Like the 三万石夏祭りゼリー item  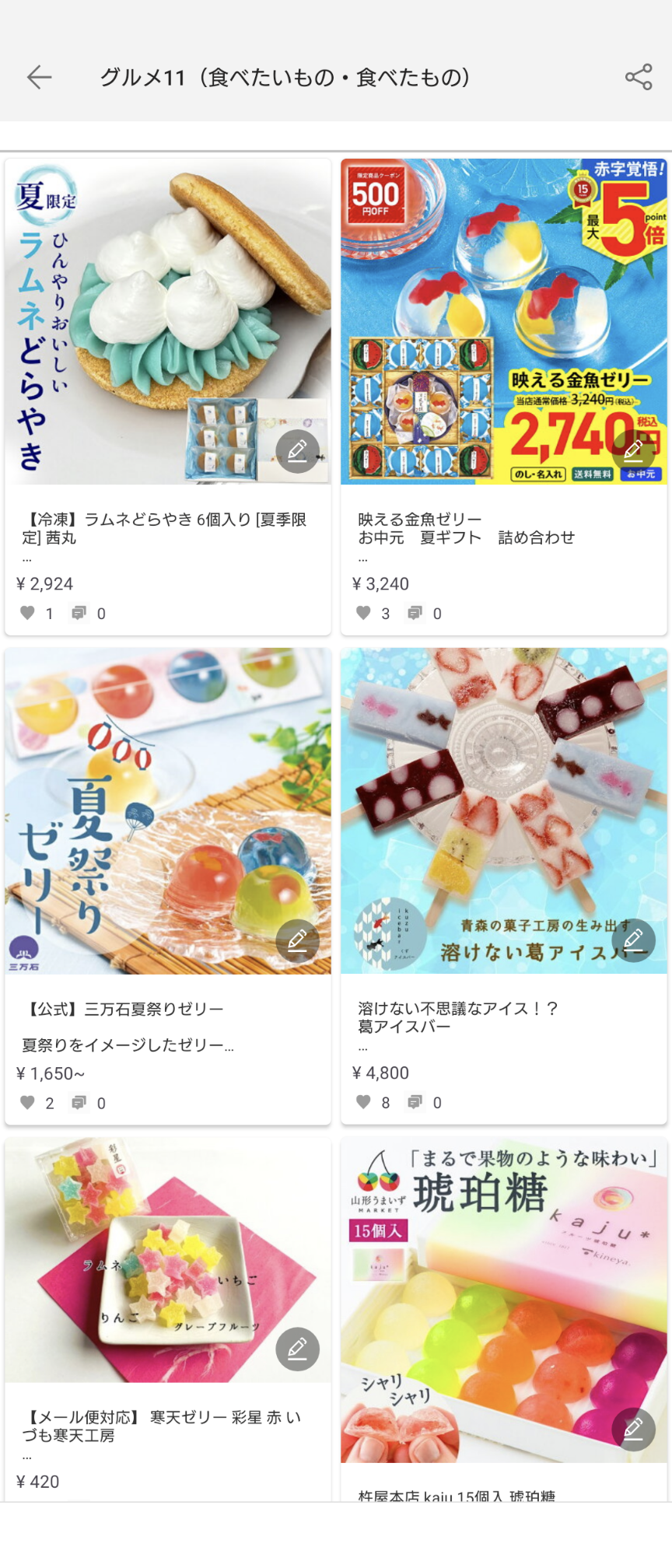pyautogui.click(x=28, y=1102)
